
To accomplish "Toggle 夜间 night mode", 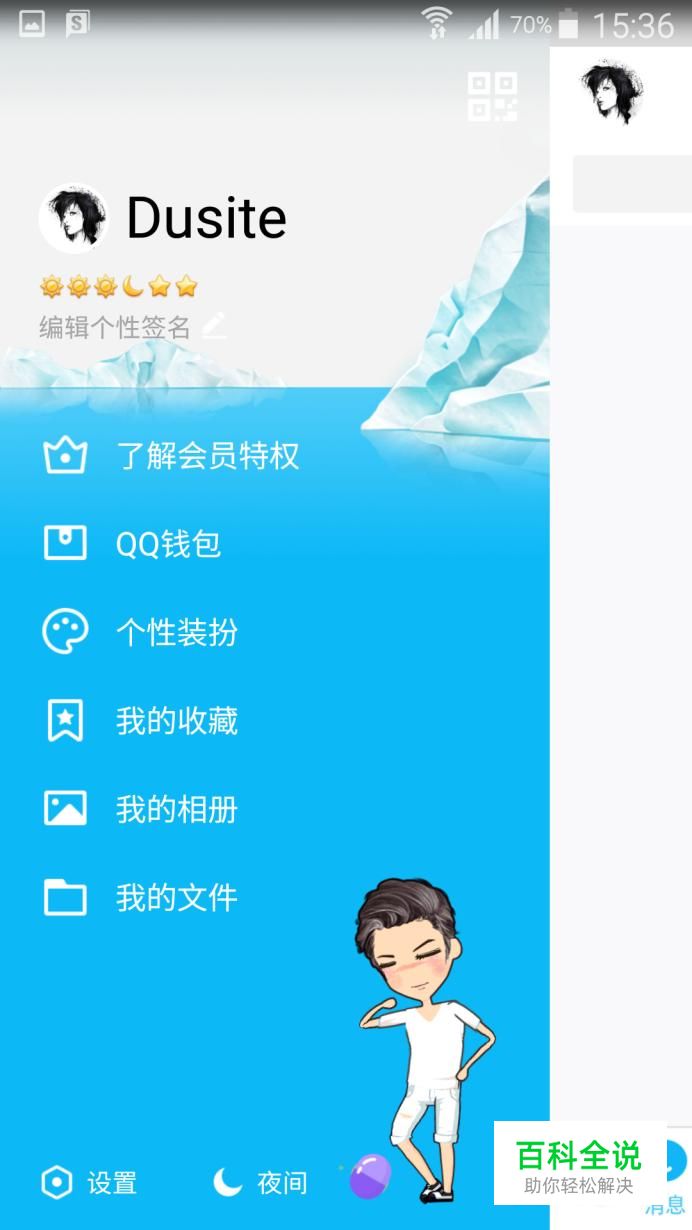I will coord(260,1183).
